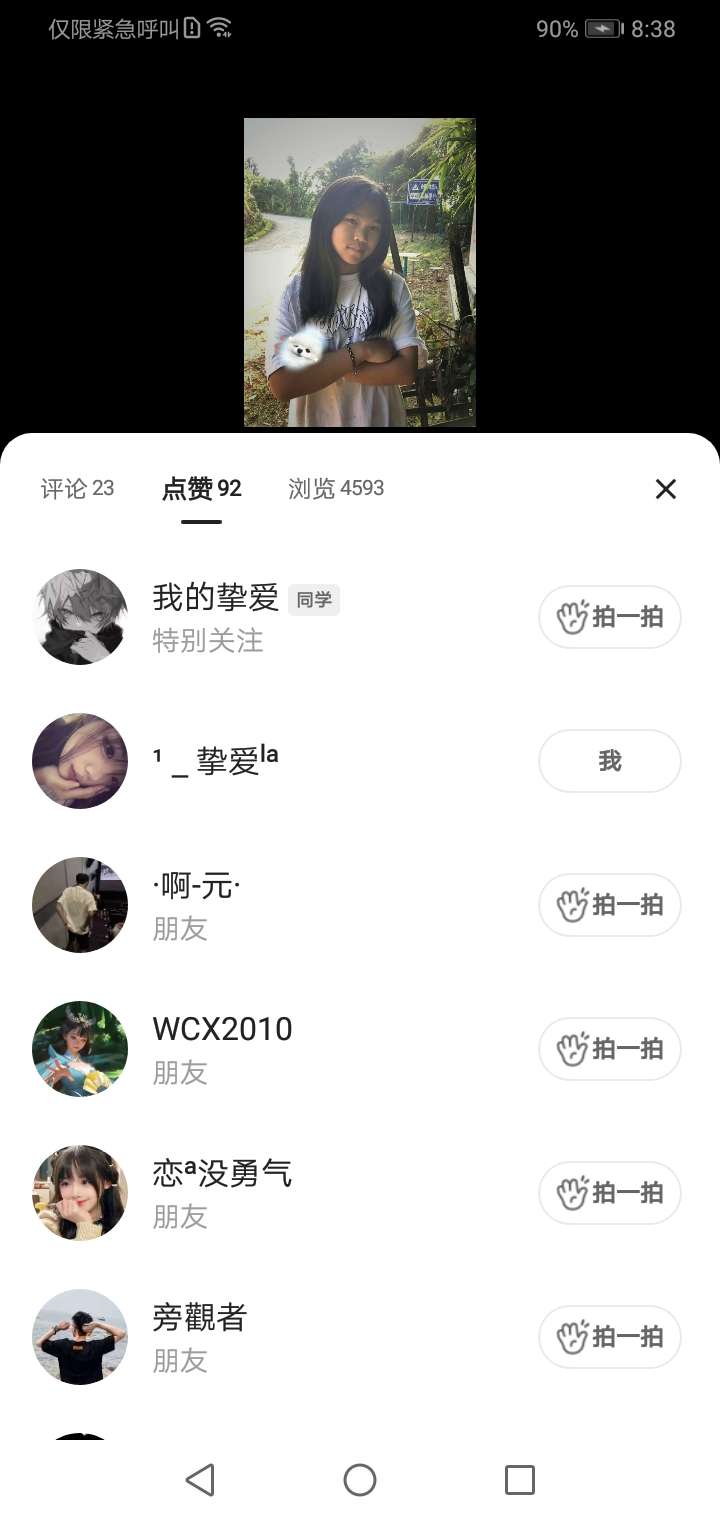
Task: Switch to the 浏览 4593 tab
Action: tap(336, 488)
